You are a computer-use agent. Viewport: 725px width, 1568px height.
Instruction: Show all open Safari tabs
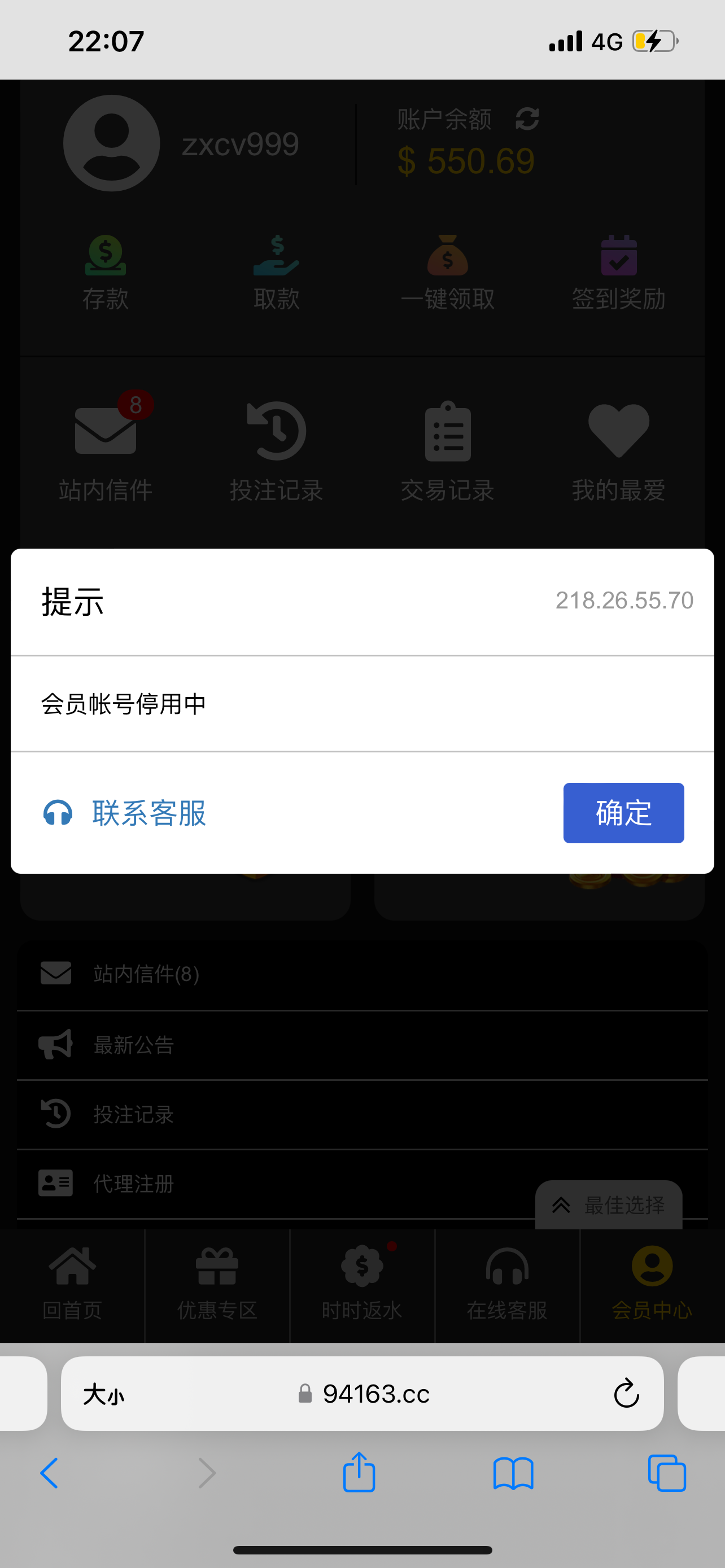point(667,1473)
